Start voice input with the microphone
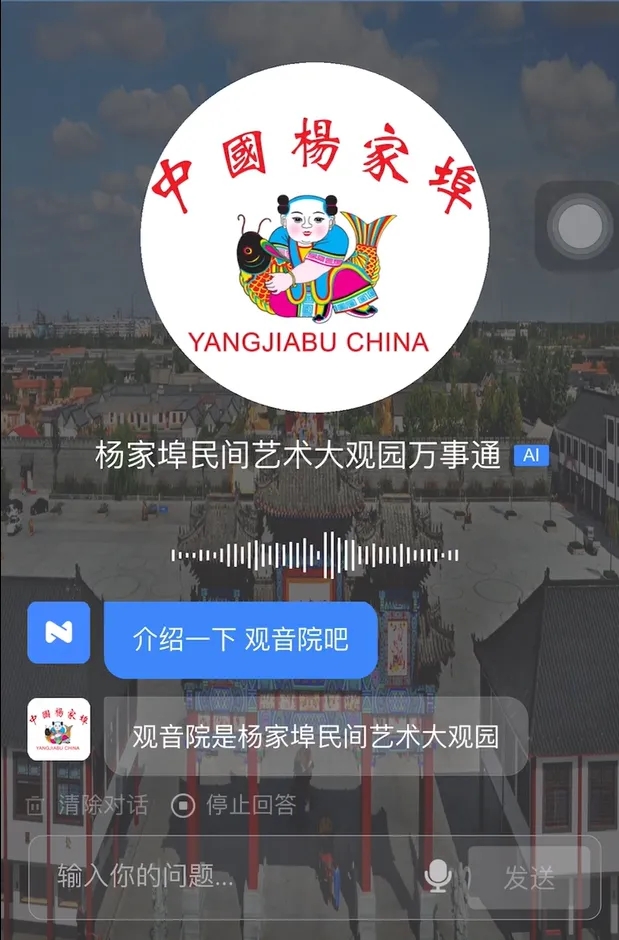 437,878
